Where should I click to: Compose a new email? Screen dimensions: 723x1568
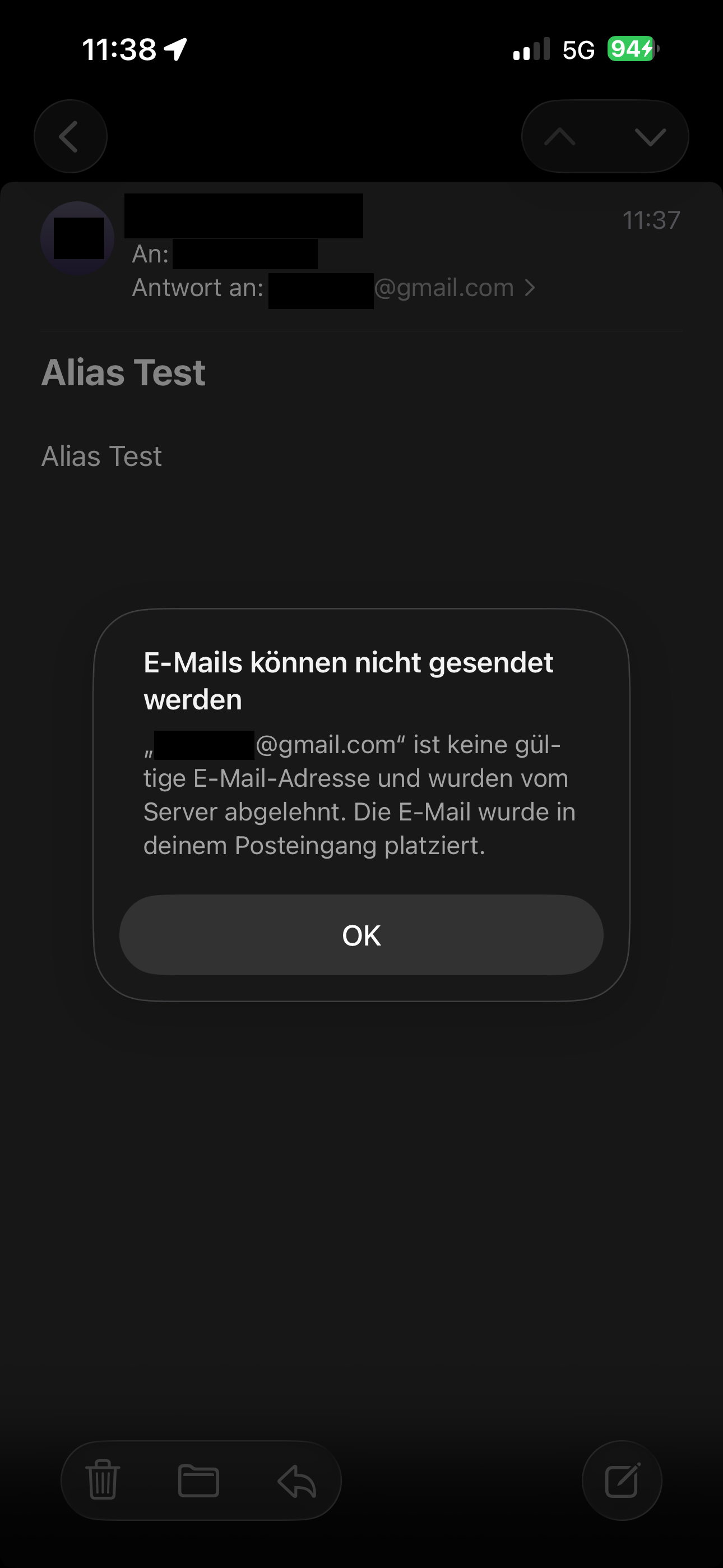[x=622, y=1480]
